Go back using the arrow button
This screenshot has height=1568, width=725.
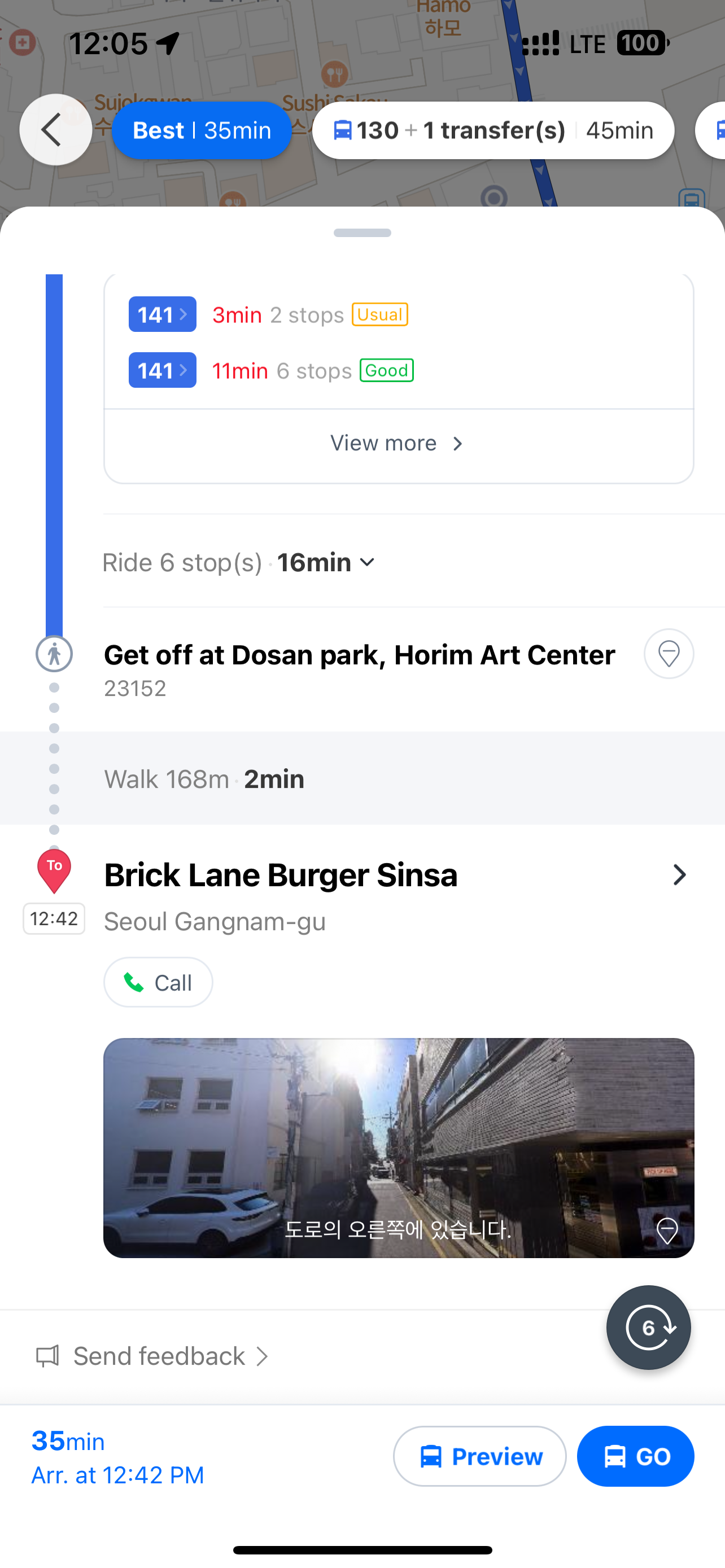55,130
